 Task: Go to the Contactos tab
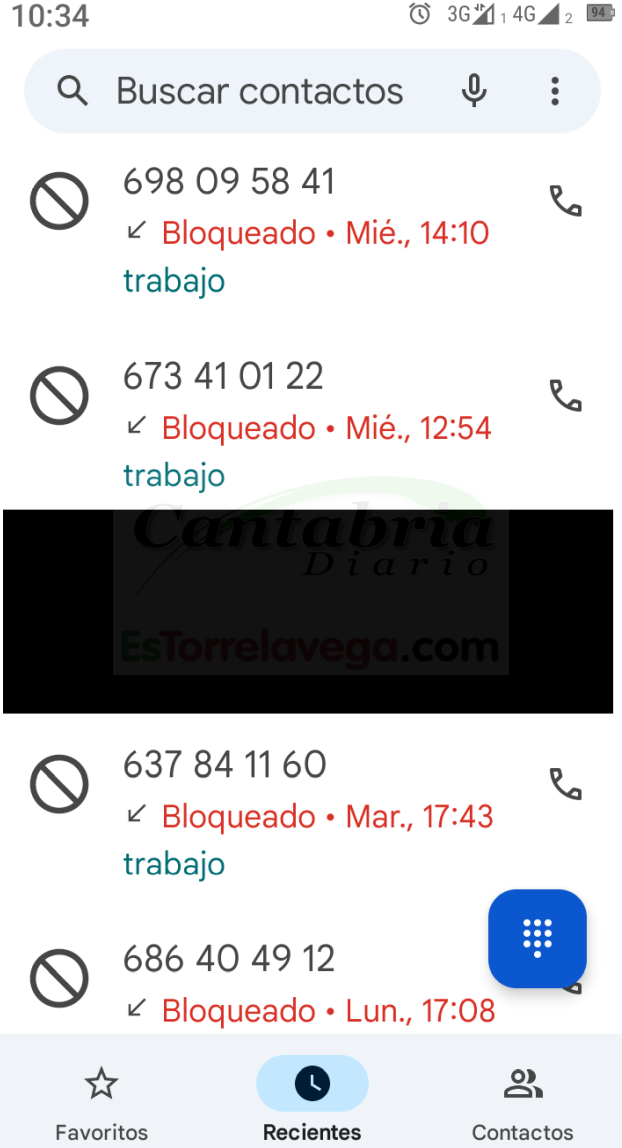pos(522,1104)
